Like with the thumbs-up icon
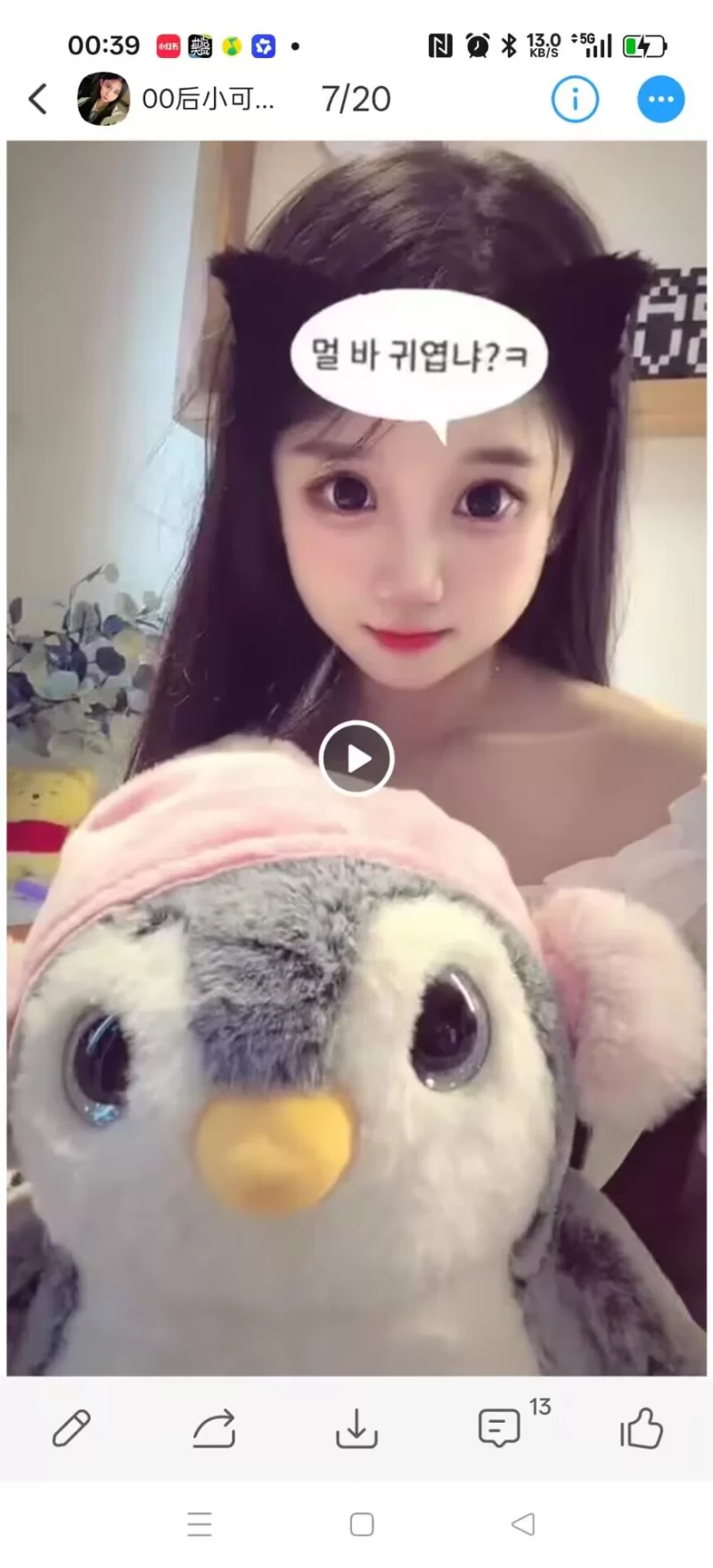The width and height of the screenshot is (713, 1568). (642, 1428)
